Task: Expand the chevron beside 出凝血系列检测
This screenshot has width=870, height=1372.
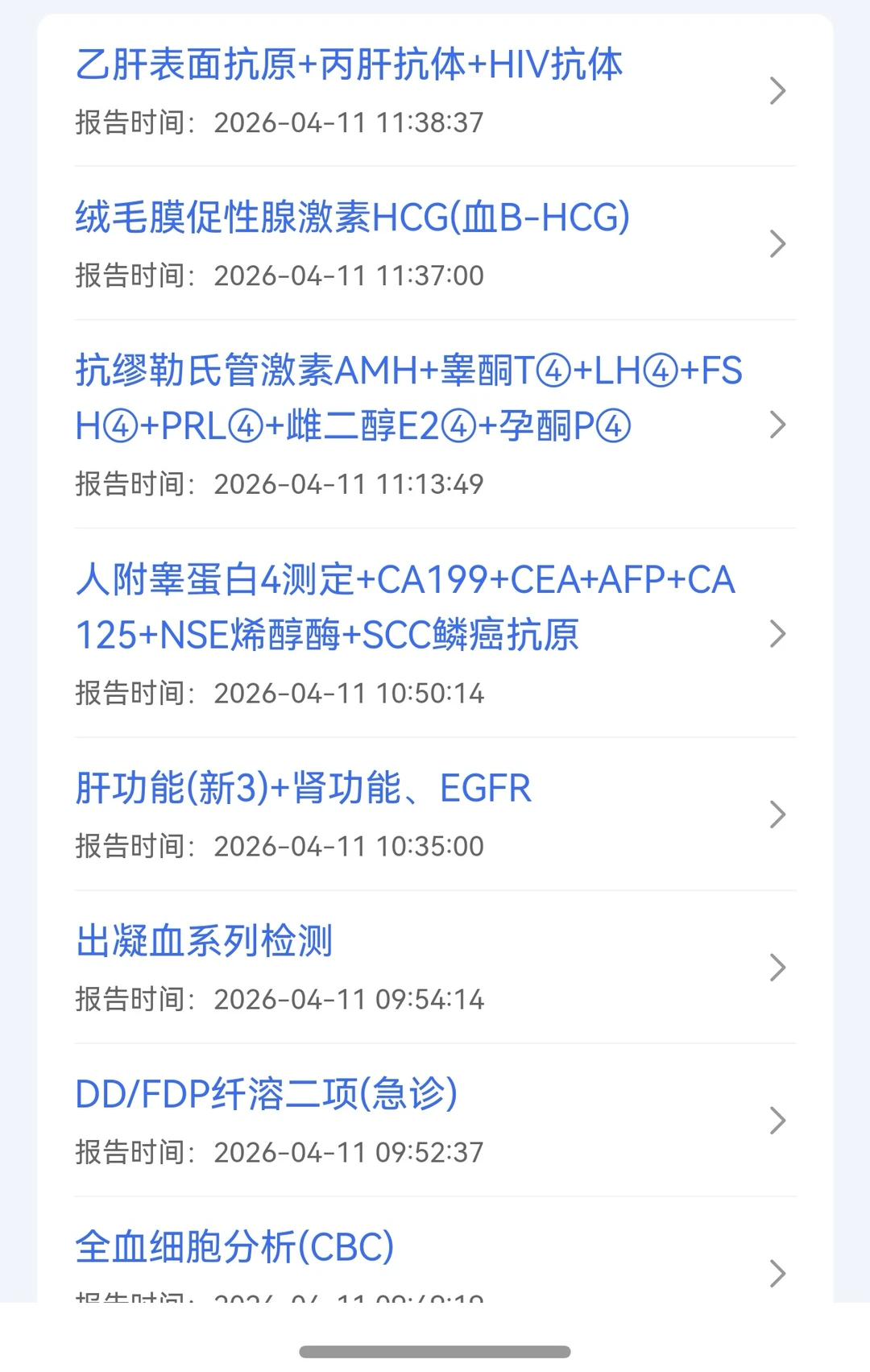Action: click(x=777, y=967)
